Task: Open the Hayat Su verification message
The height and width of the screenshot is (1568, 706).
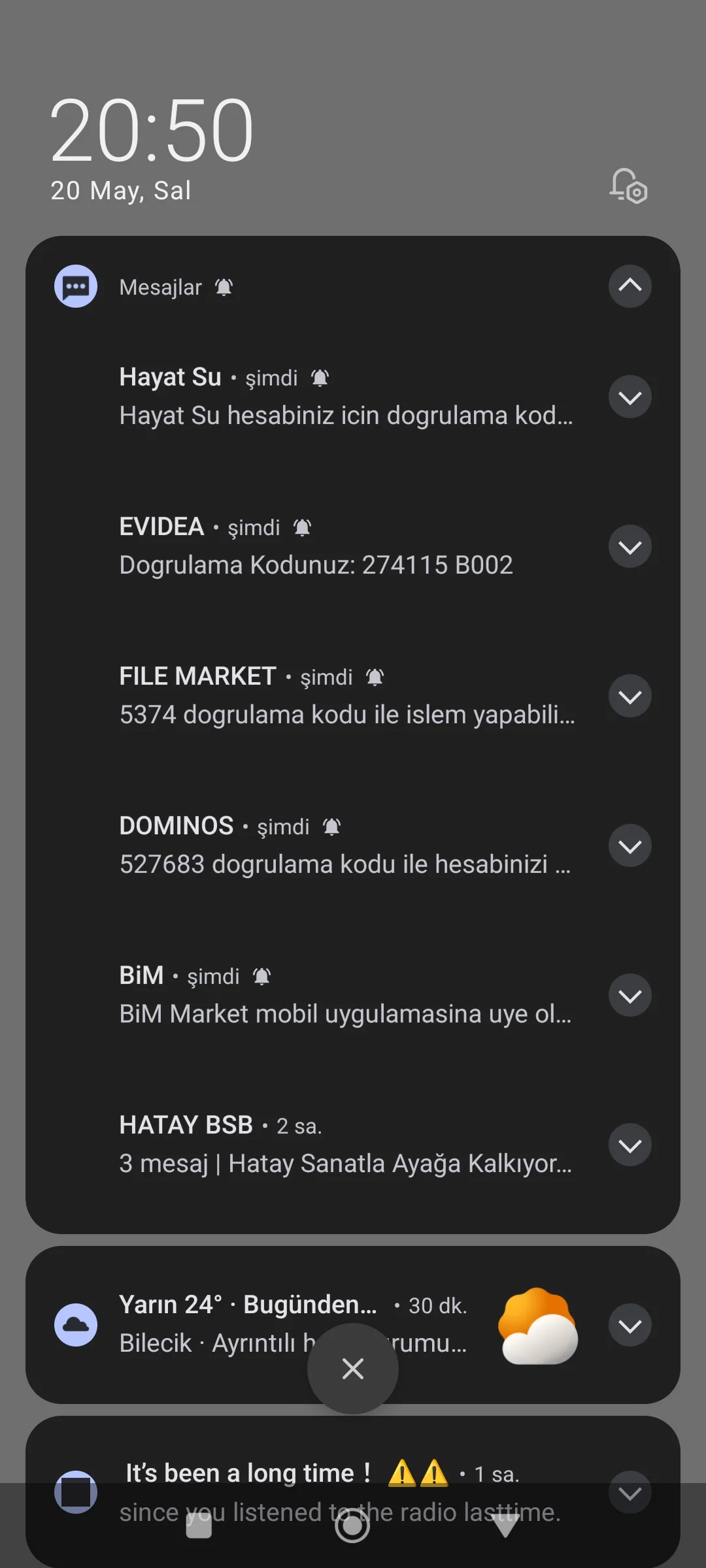Action: pyautogui.click(x=345, y=397)
